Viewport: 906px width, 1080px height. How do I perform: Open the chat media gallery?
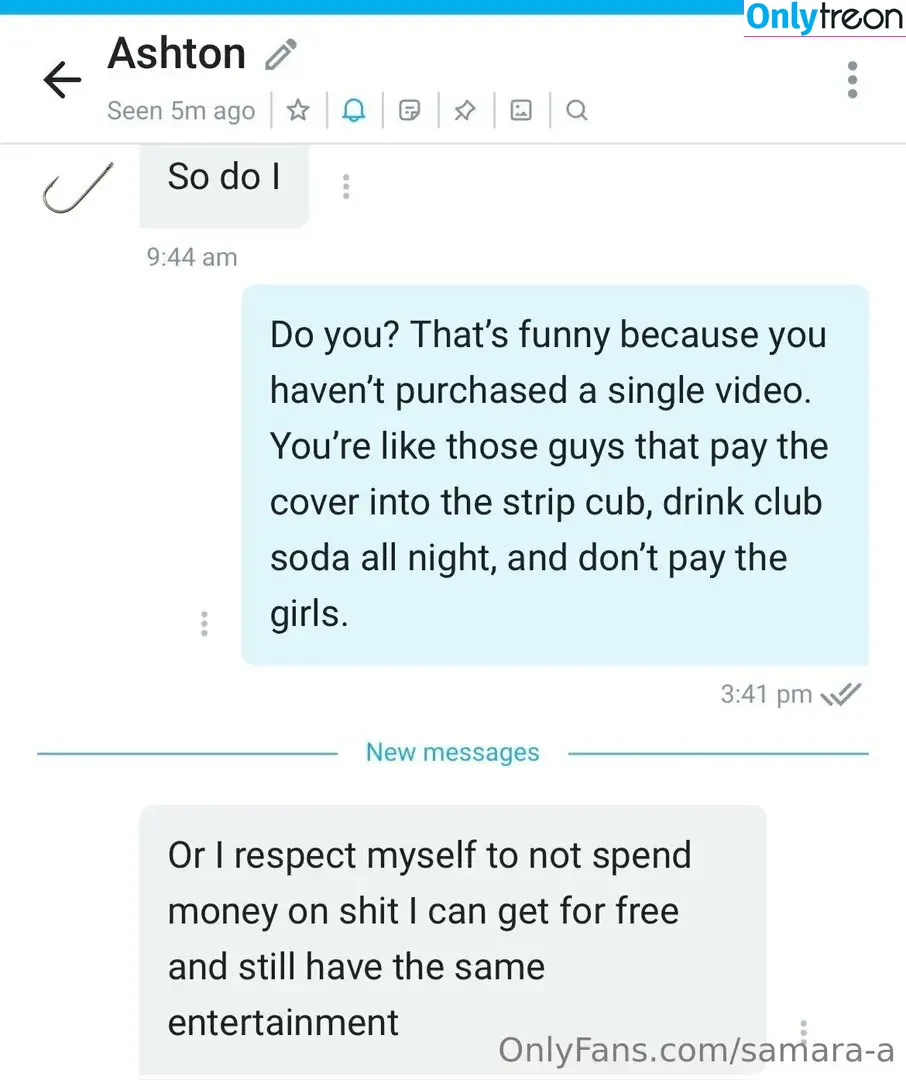pyautogui.click(x=521, y=111)
